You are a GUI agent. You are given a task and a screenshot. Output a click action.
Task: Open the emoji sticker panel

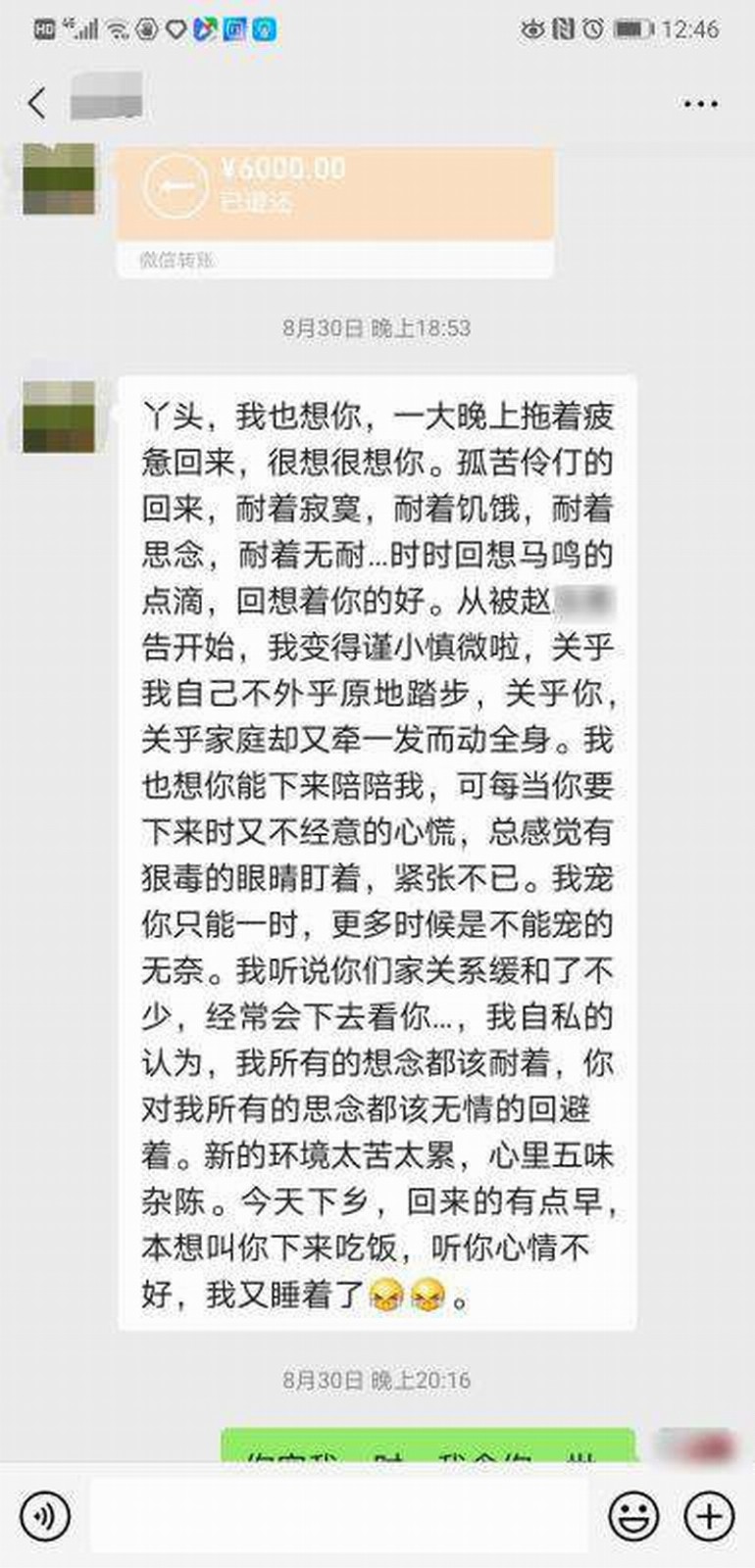(x=633, y=1516)
